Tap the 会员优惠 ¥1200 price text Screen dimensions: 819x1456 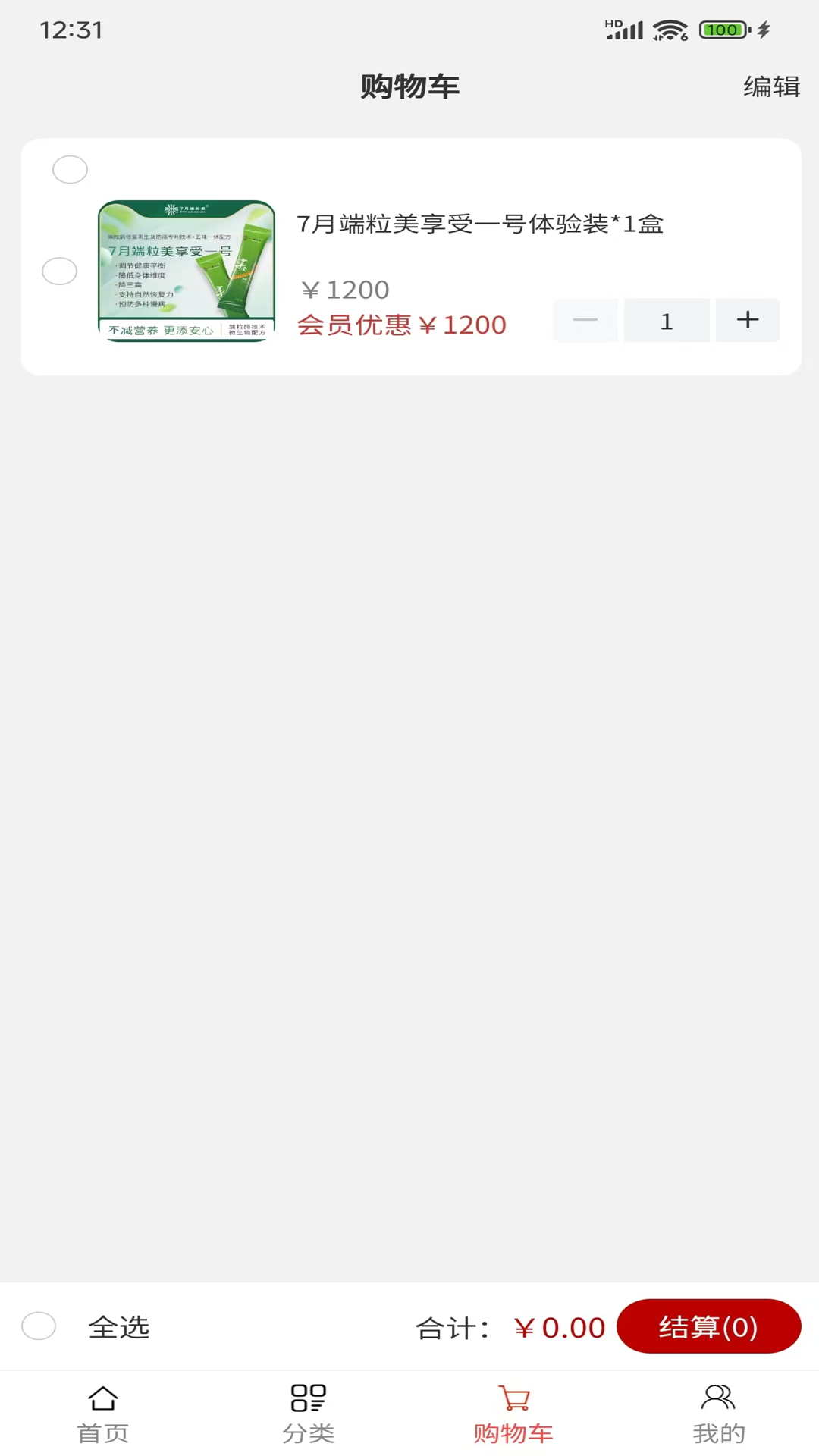point(401,325)
